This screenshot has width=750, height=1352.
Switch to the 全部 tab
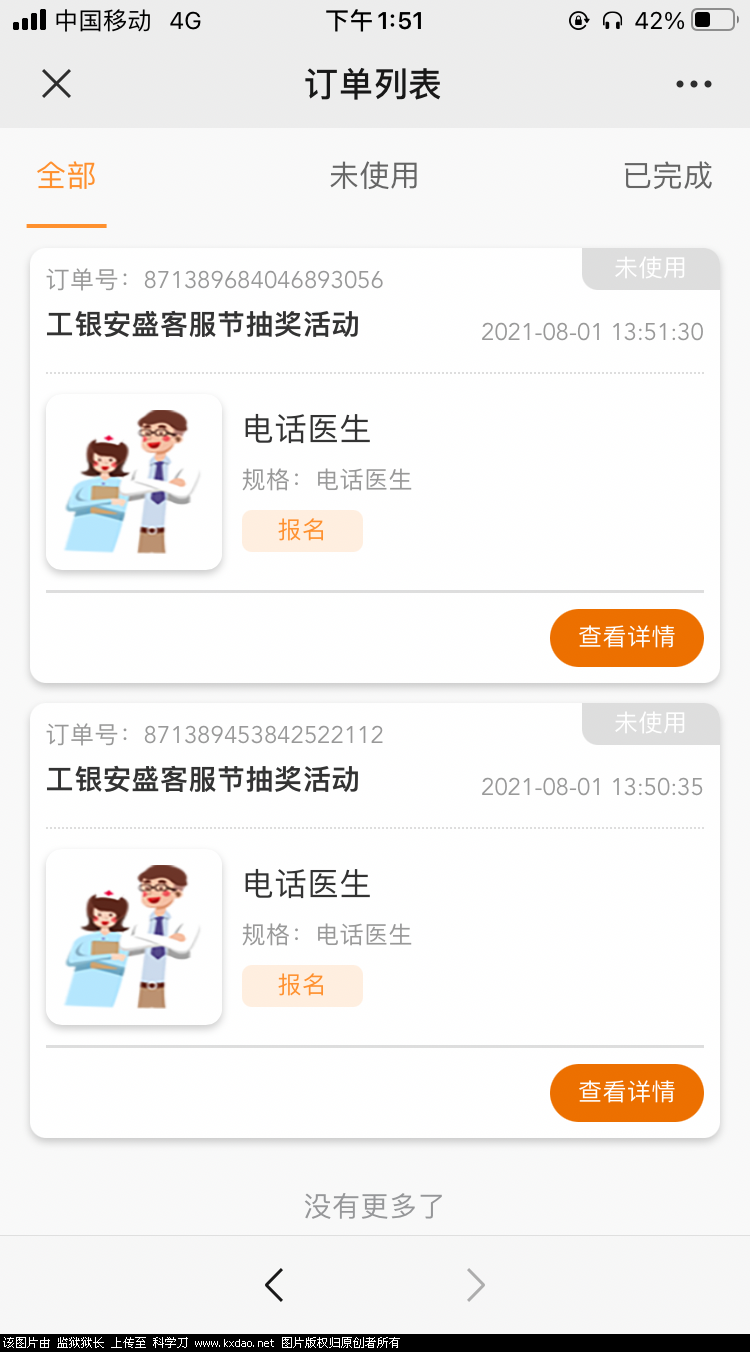(66, 176)
